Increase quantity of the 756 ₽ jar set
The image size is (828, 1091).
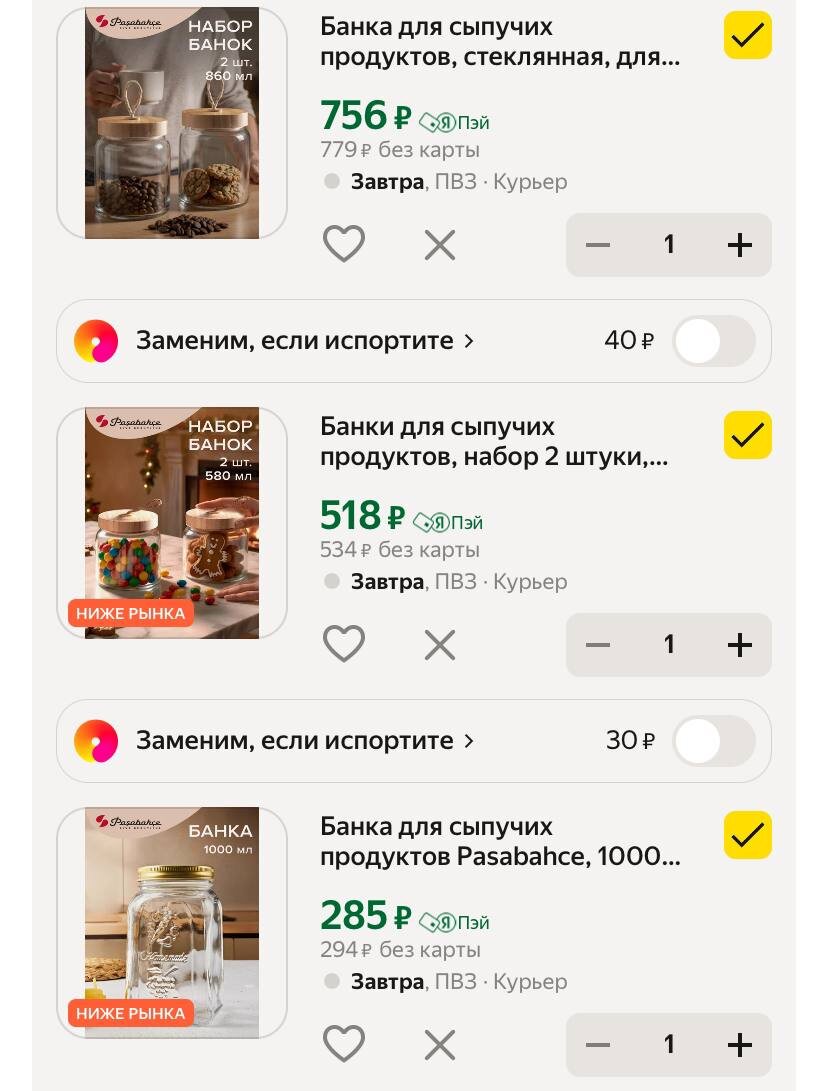pos(739,245)
